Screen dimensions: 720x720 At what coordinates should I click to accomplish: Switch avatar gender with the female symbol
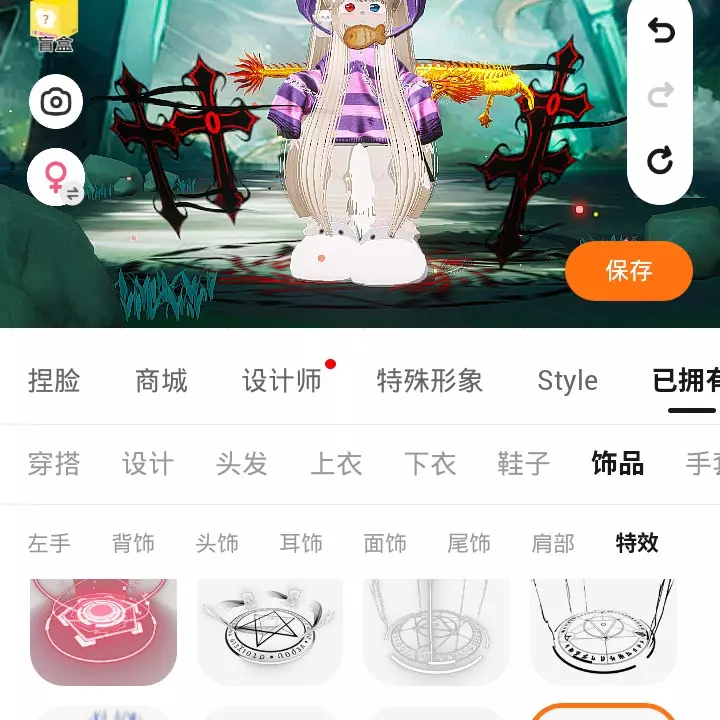pos(56,177)
